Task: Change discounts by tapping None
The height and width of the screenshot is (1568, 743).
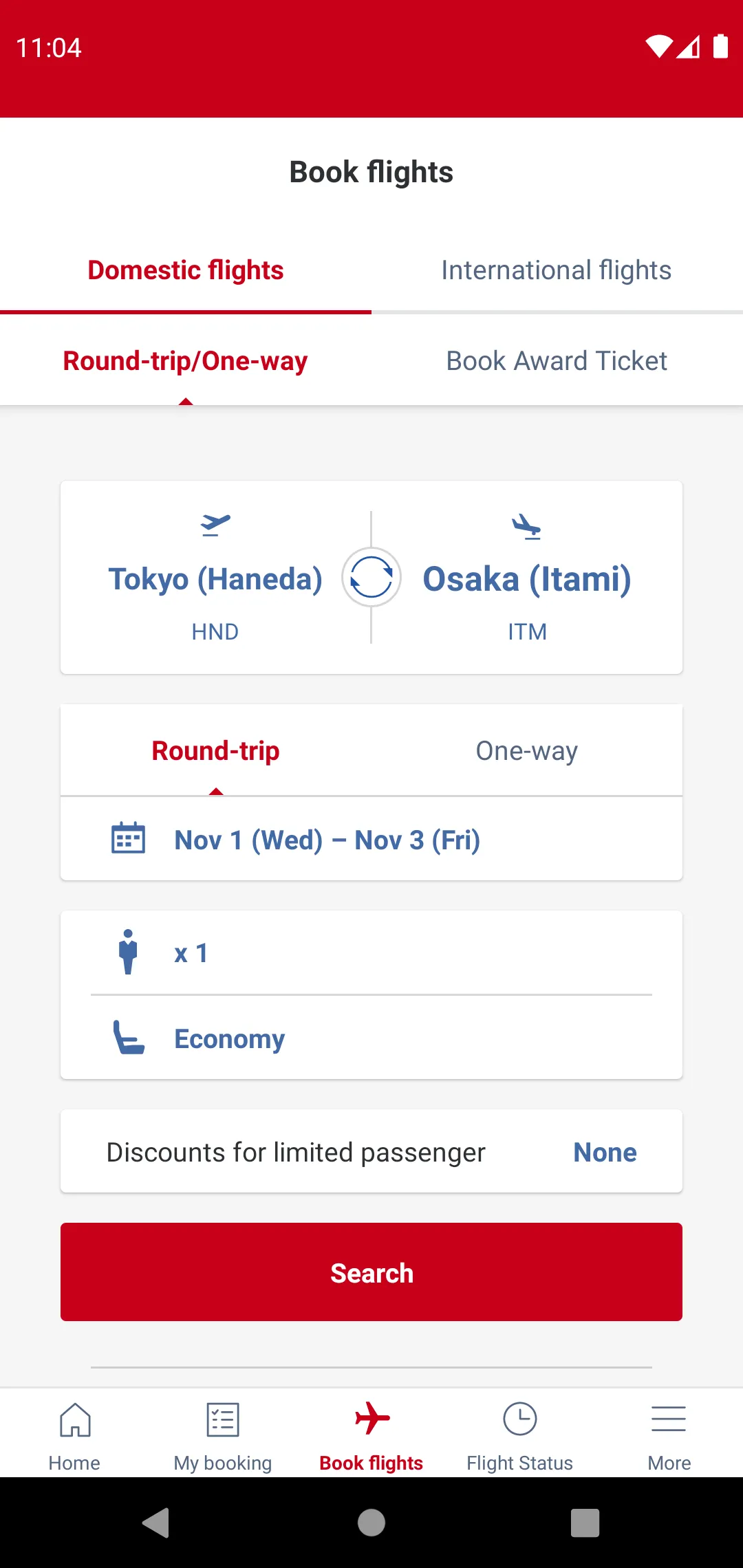Action: [x=604, y=1152]
